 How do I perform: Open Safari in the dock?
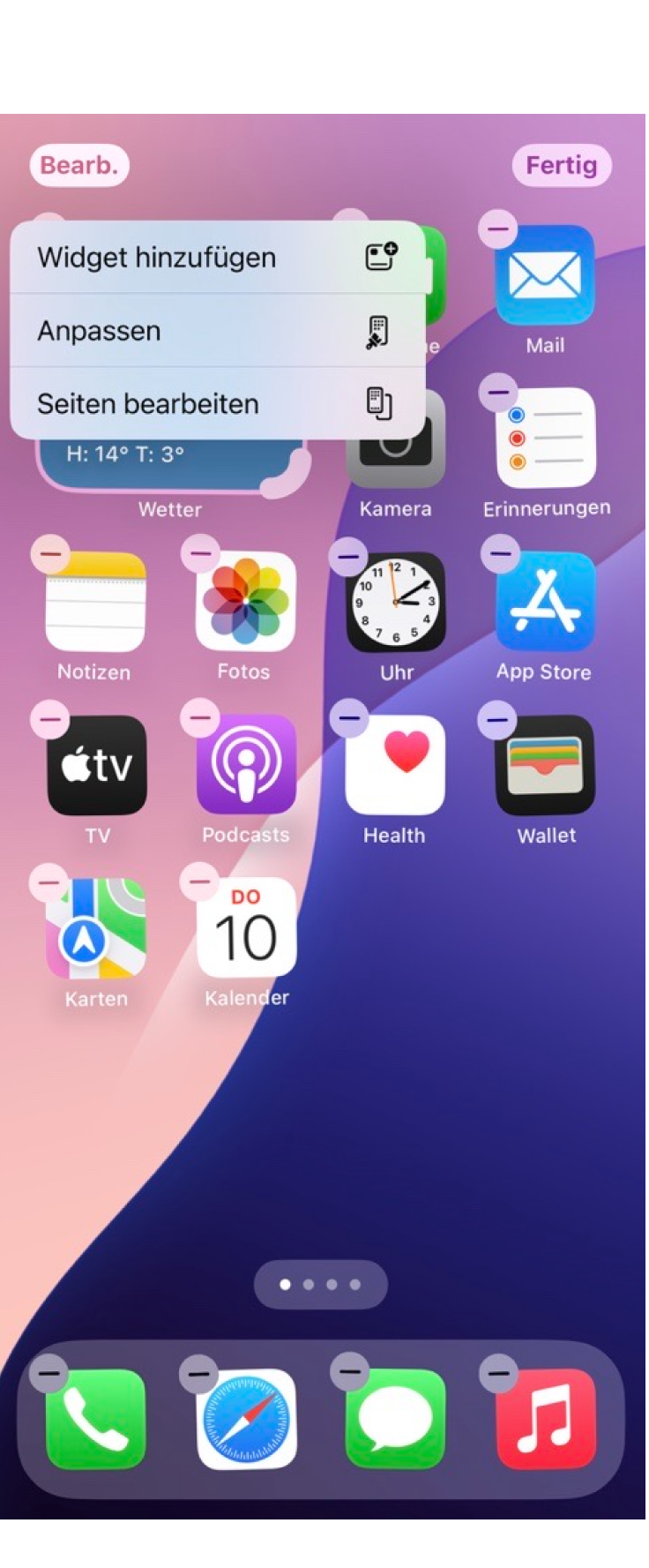(246, 1419)
